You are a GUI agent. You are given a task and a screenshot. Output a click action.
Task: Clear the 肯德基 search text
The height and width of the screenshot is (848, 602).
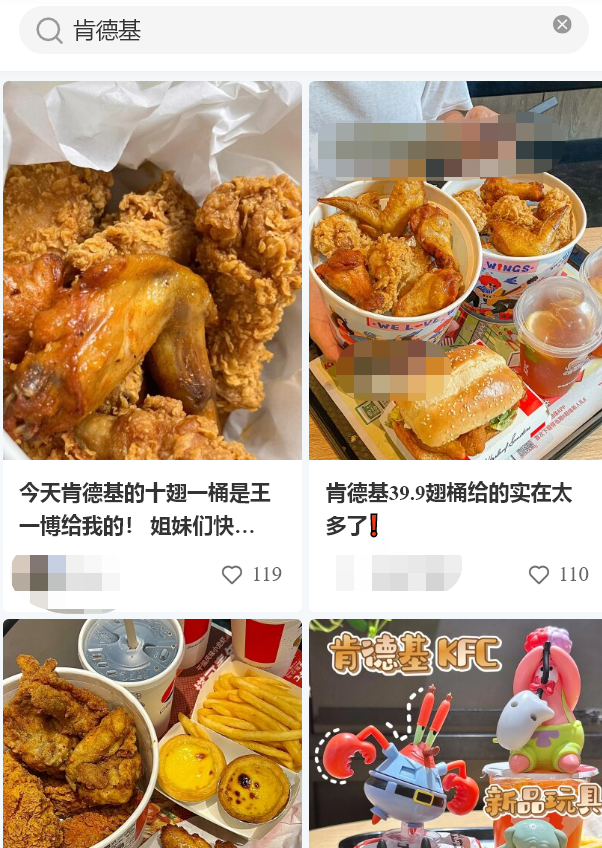[x=562, y=25]
